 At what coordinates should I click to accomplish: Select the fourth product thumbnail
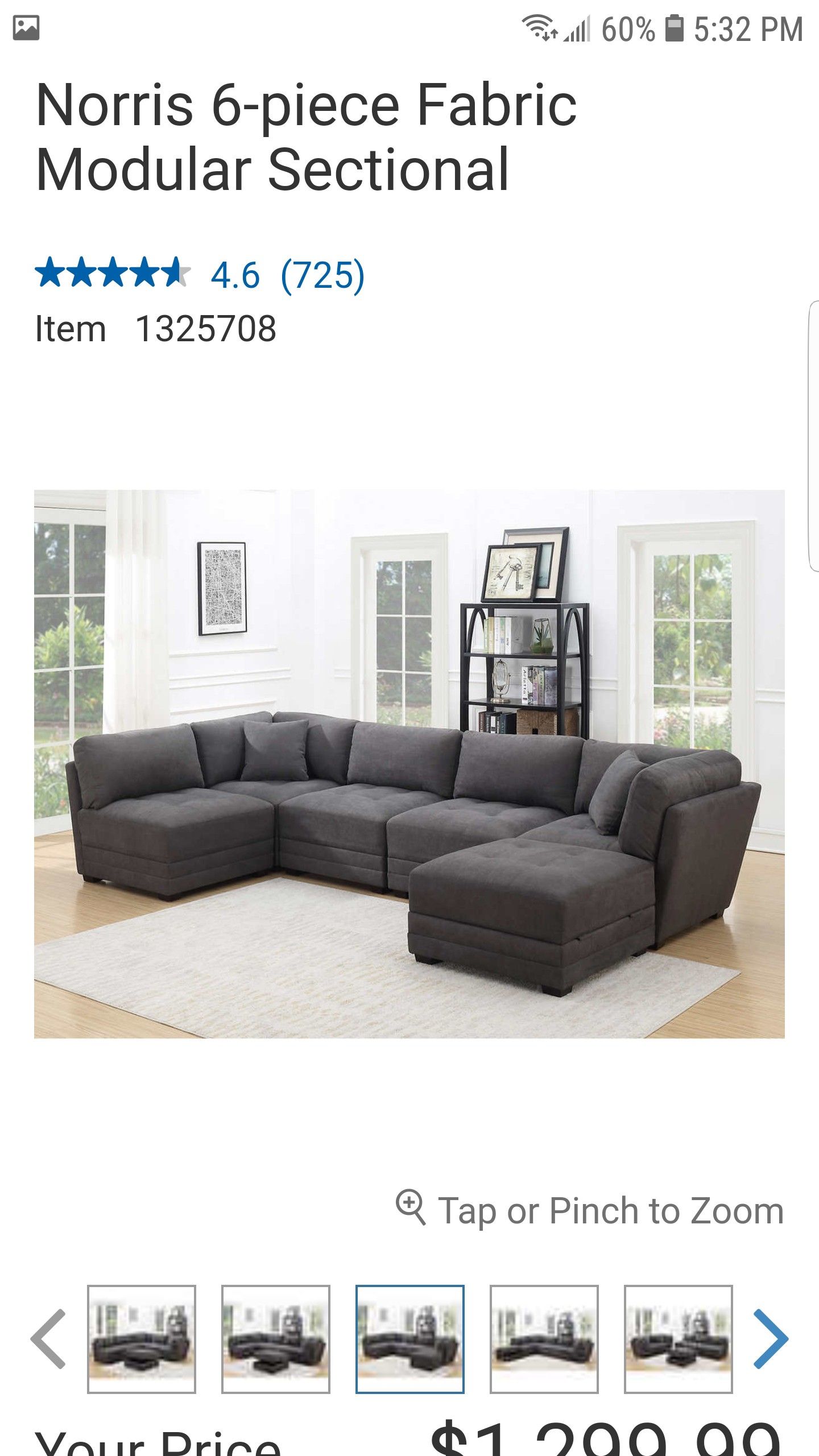click(544, 1339)
